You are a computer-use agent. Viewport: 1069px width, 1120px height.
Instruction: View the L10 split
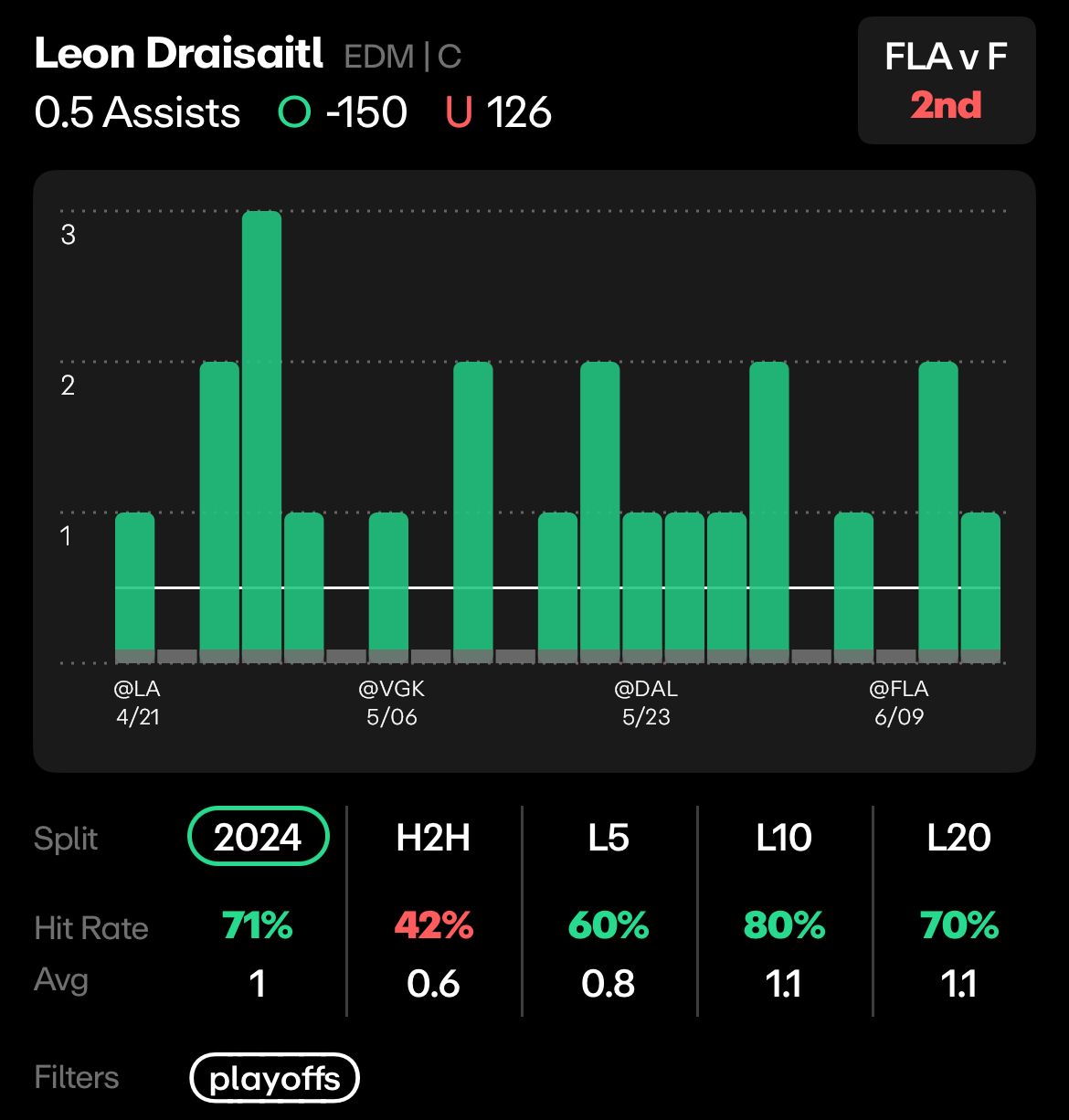click(784, 837)
